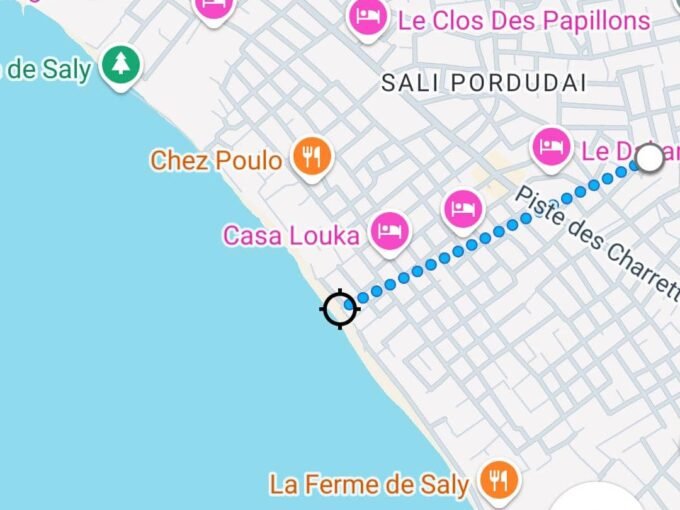Screen dimensions: 680x510
Task: Tap the Casa Louka hotel pin
Action: tap(390, 231)
